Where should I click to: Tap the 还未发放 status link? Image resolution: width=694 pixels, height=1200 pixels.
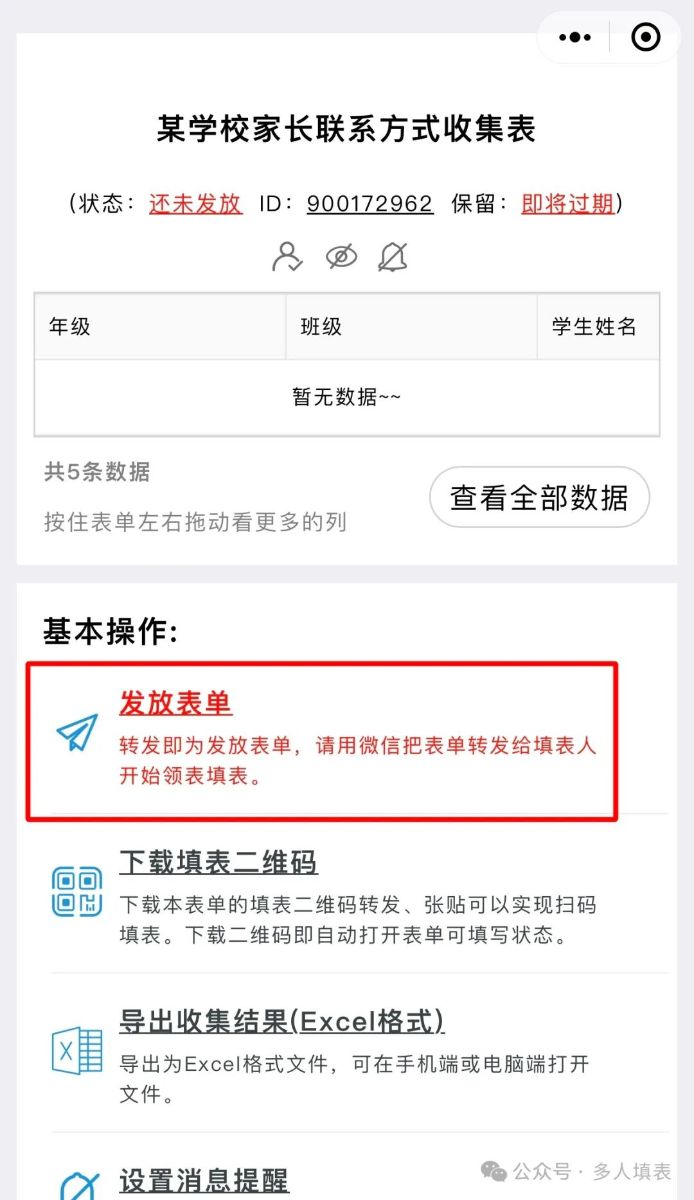[196, 203]
